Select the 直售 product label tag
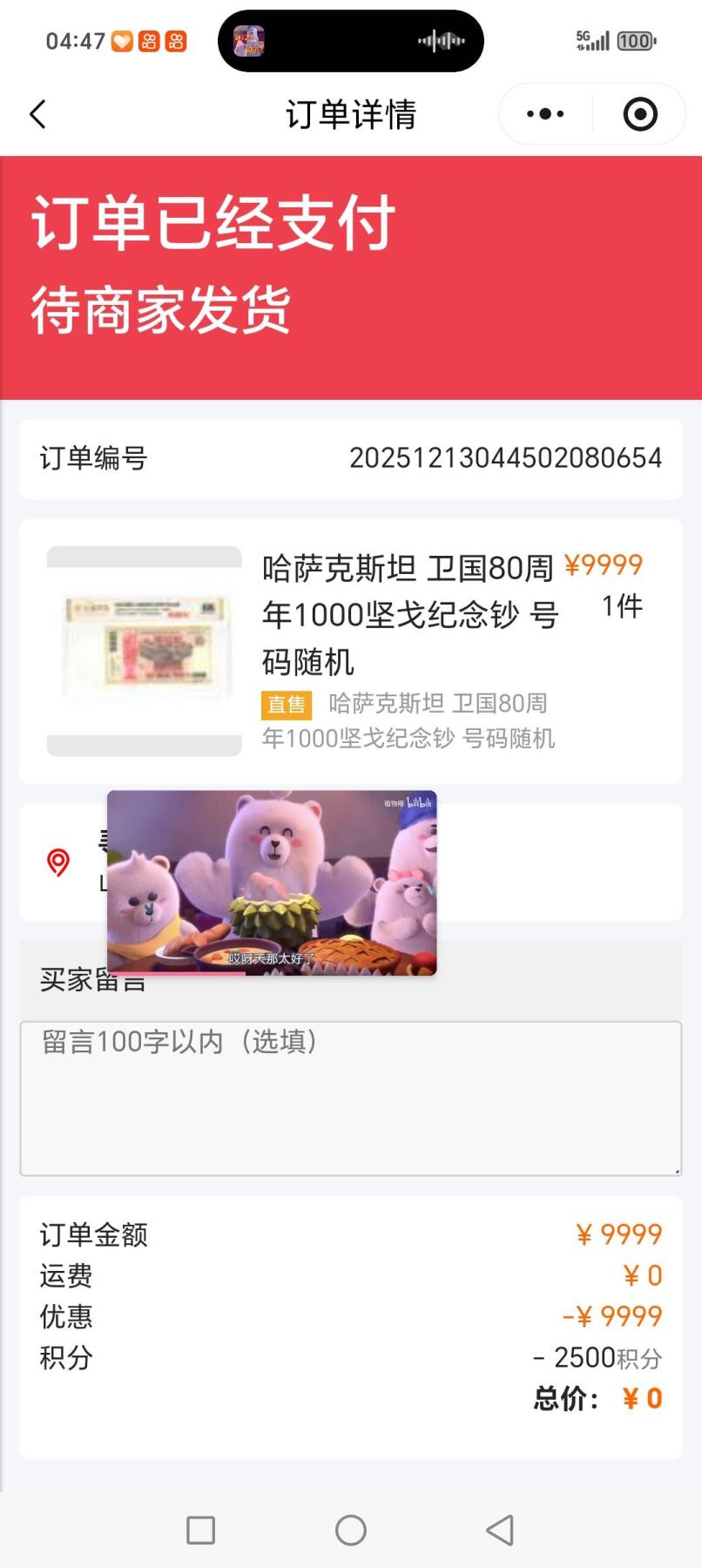This screenshot has width=702, height=1568. [x=287, y=704]
